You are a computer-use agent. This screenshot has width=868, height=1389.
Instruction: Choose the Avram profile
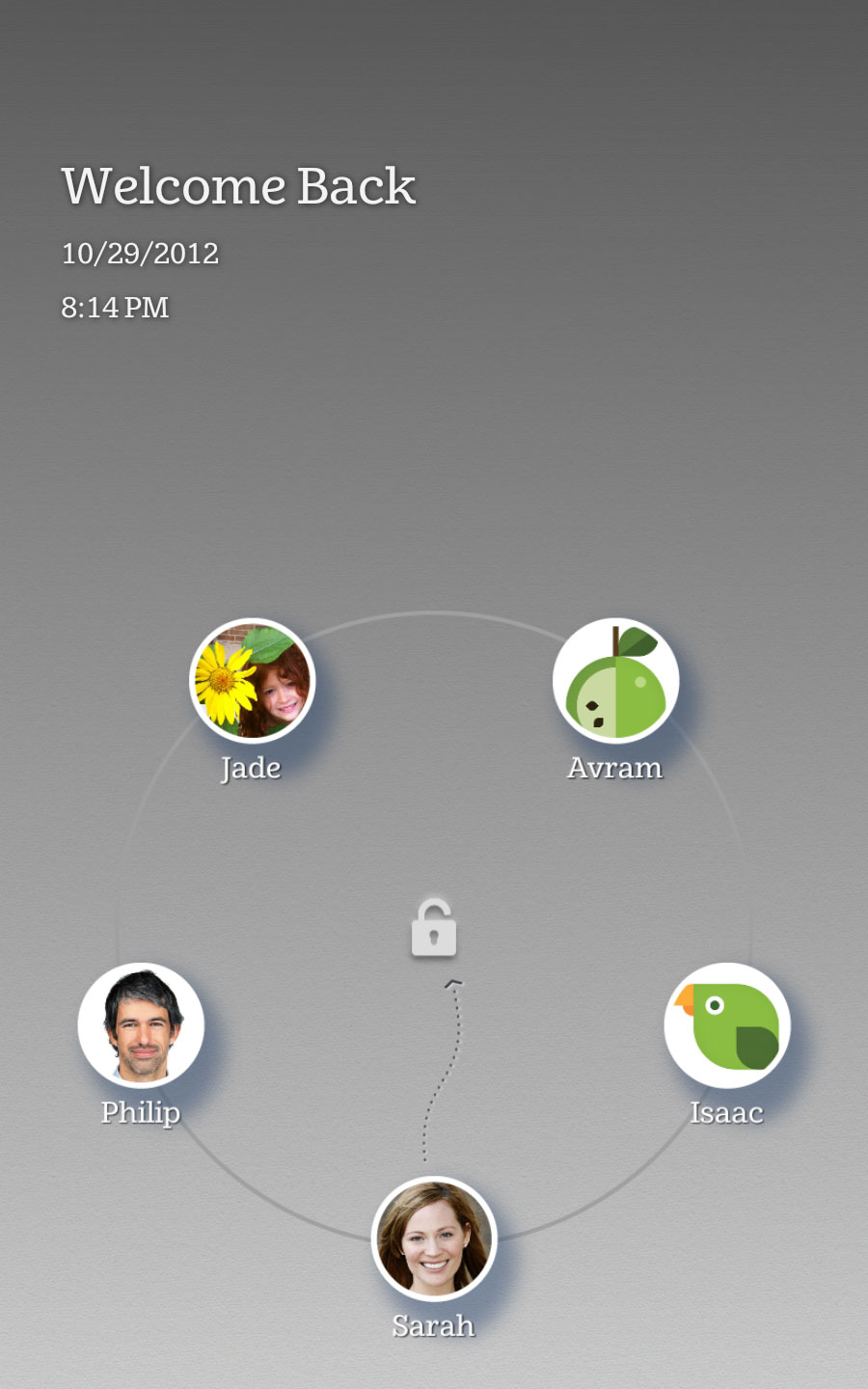[x=615, y=681]
